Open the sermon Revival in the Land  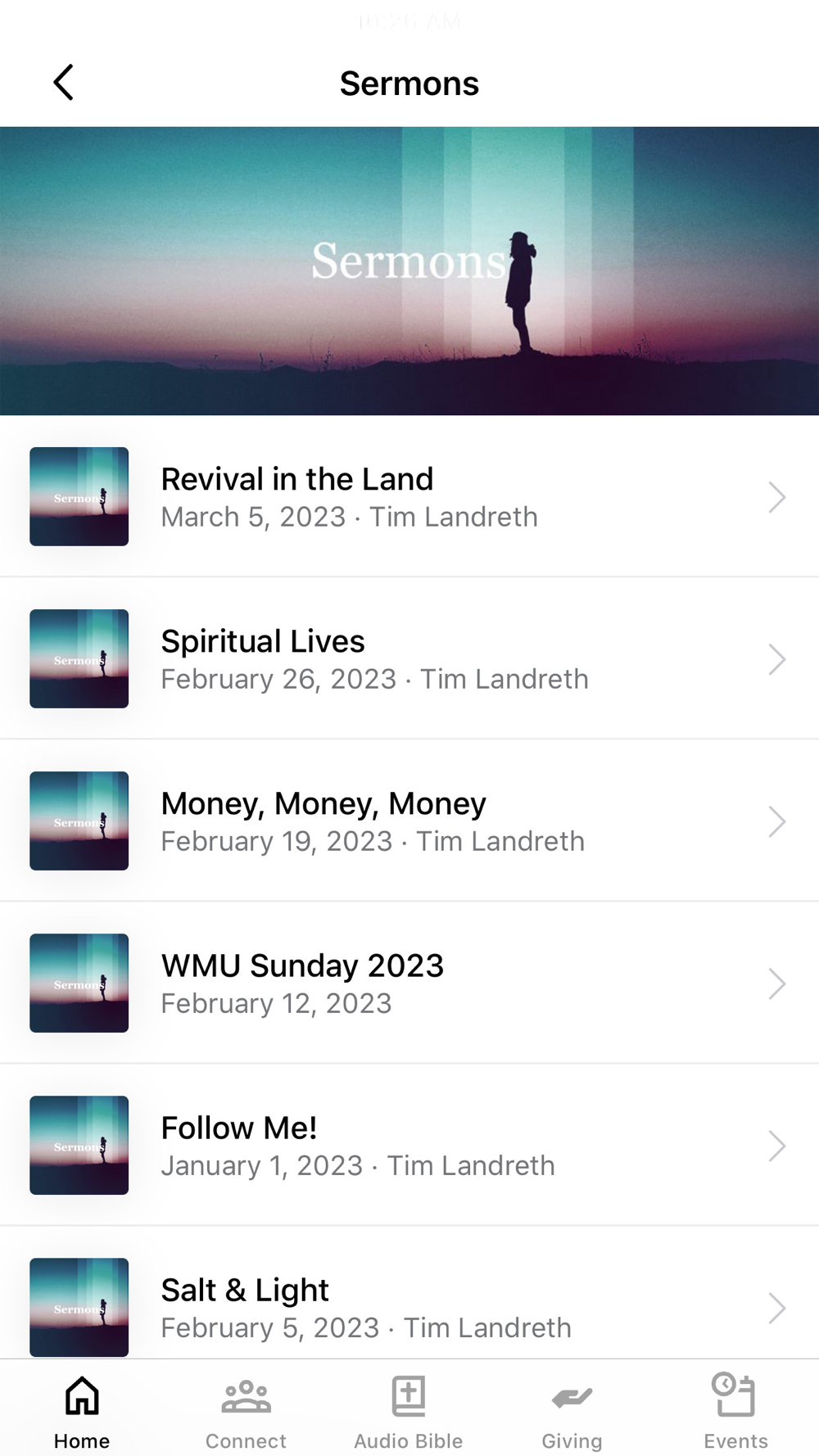(409, 497)
